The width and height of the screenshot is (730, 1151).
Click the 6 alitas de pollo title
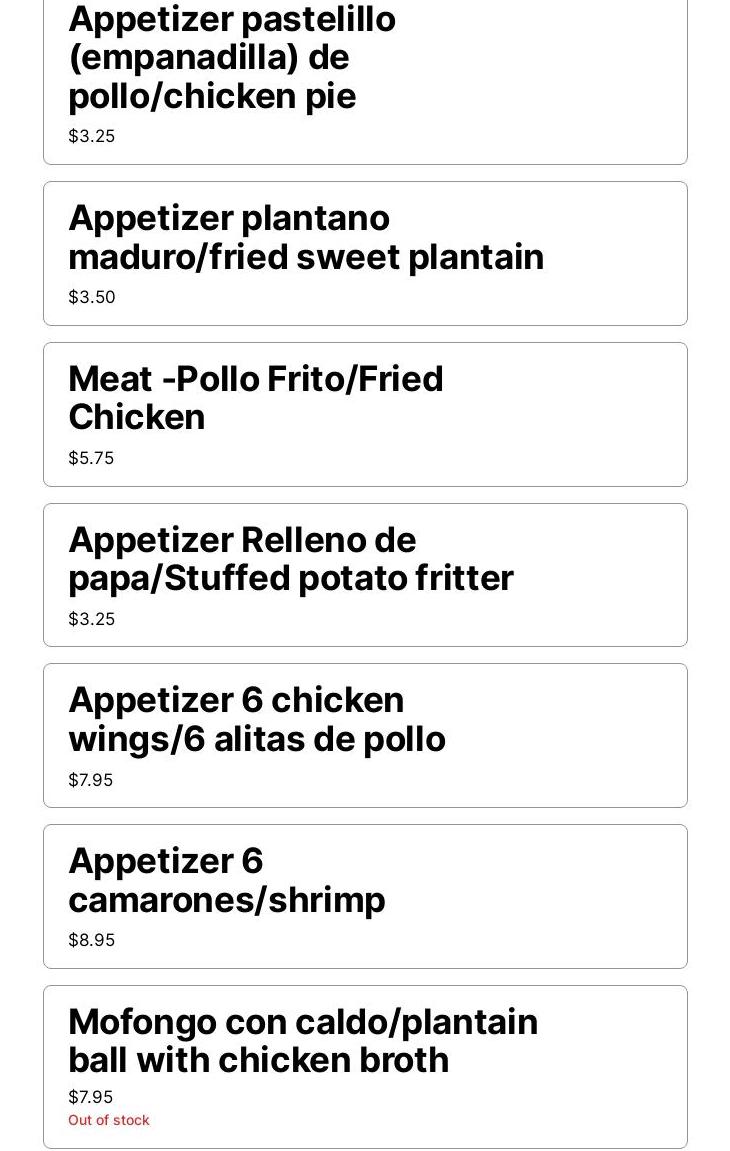pos(257,719)
